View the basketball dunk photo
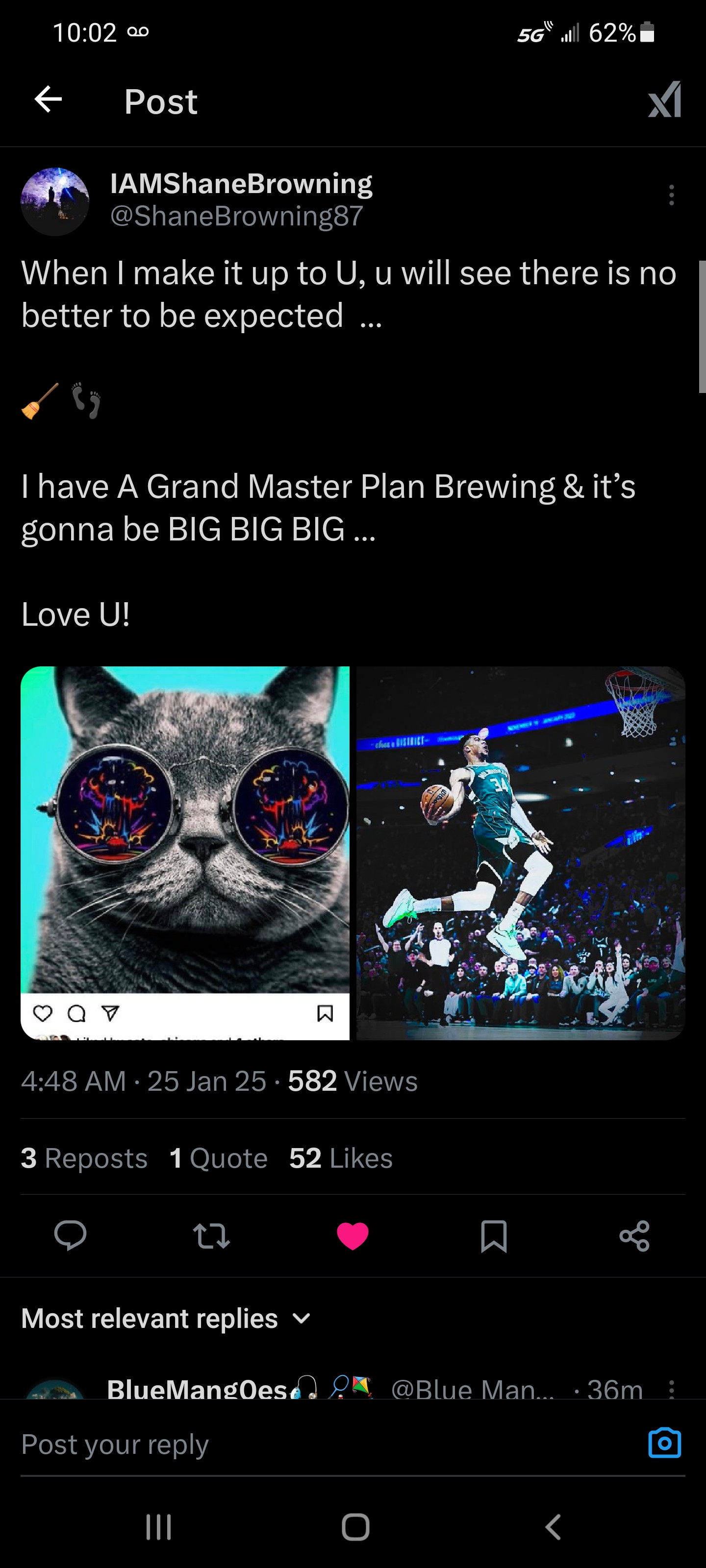This screenshot has height=1568, width=706. [x=521, y=852]
